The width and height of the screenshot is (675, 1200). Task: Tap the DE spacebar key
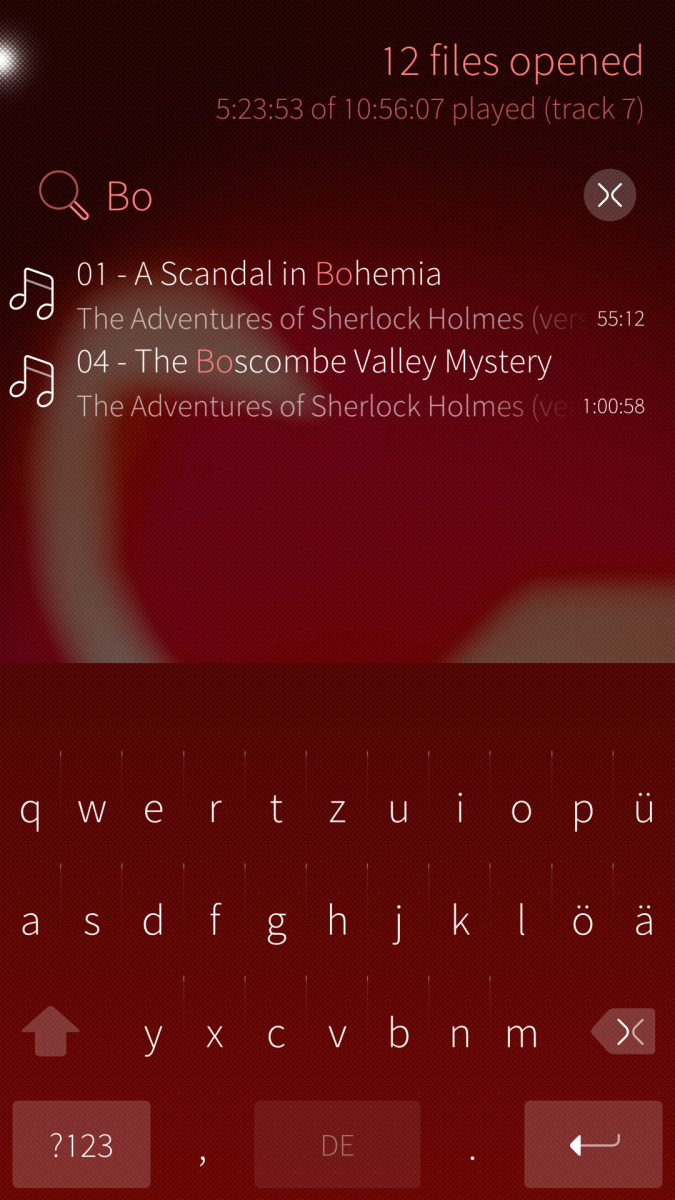point(337,1144)
